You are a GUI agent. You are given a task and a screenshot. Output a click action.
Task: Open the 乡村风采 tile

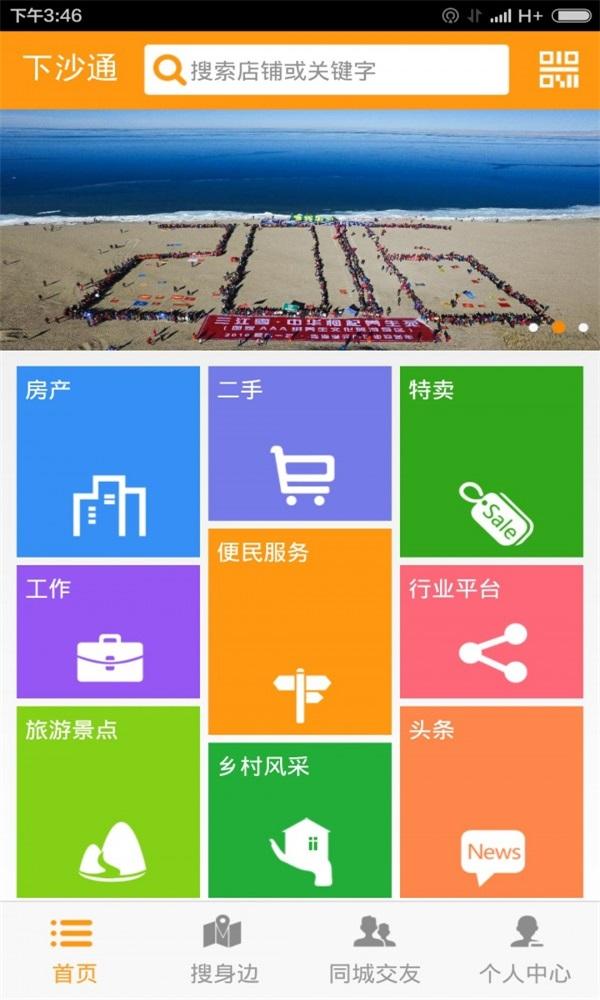click(x=300, y=820)
